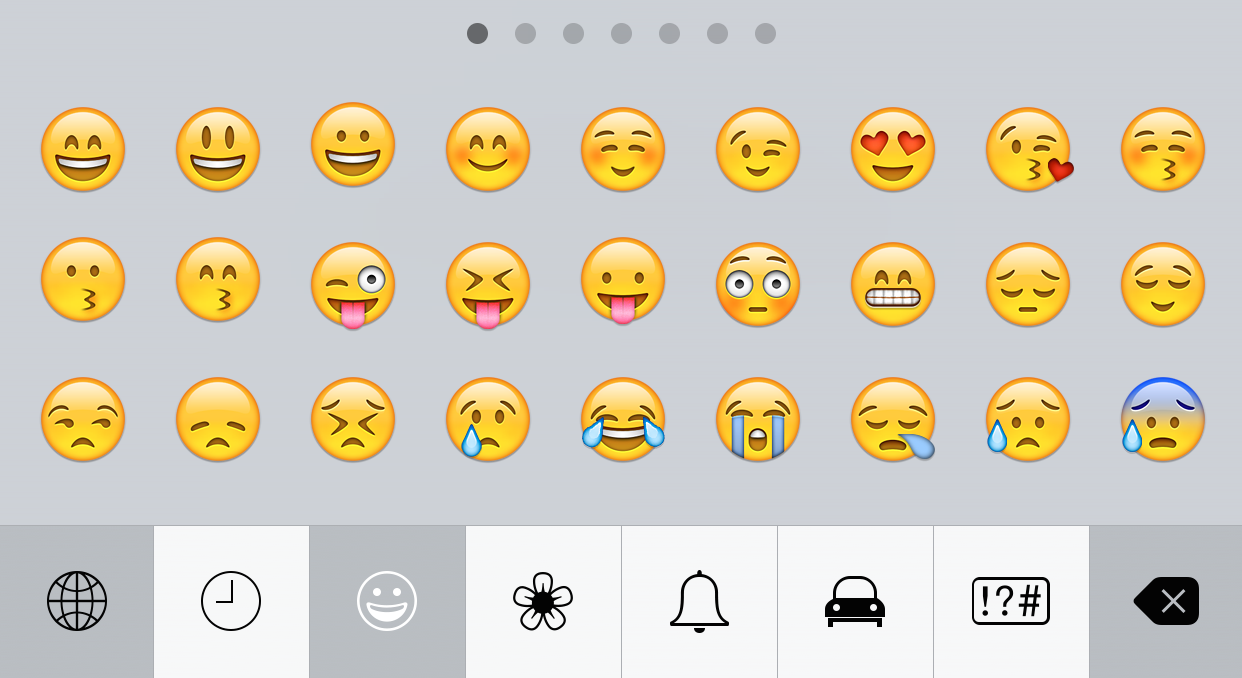Insert the winking face with tongue out
This screenshot has width=1242, height=678.
353,284
